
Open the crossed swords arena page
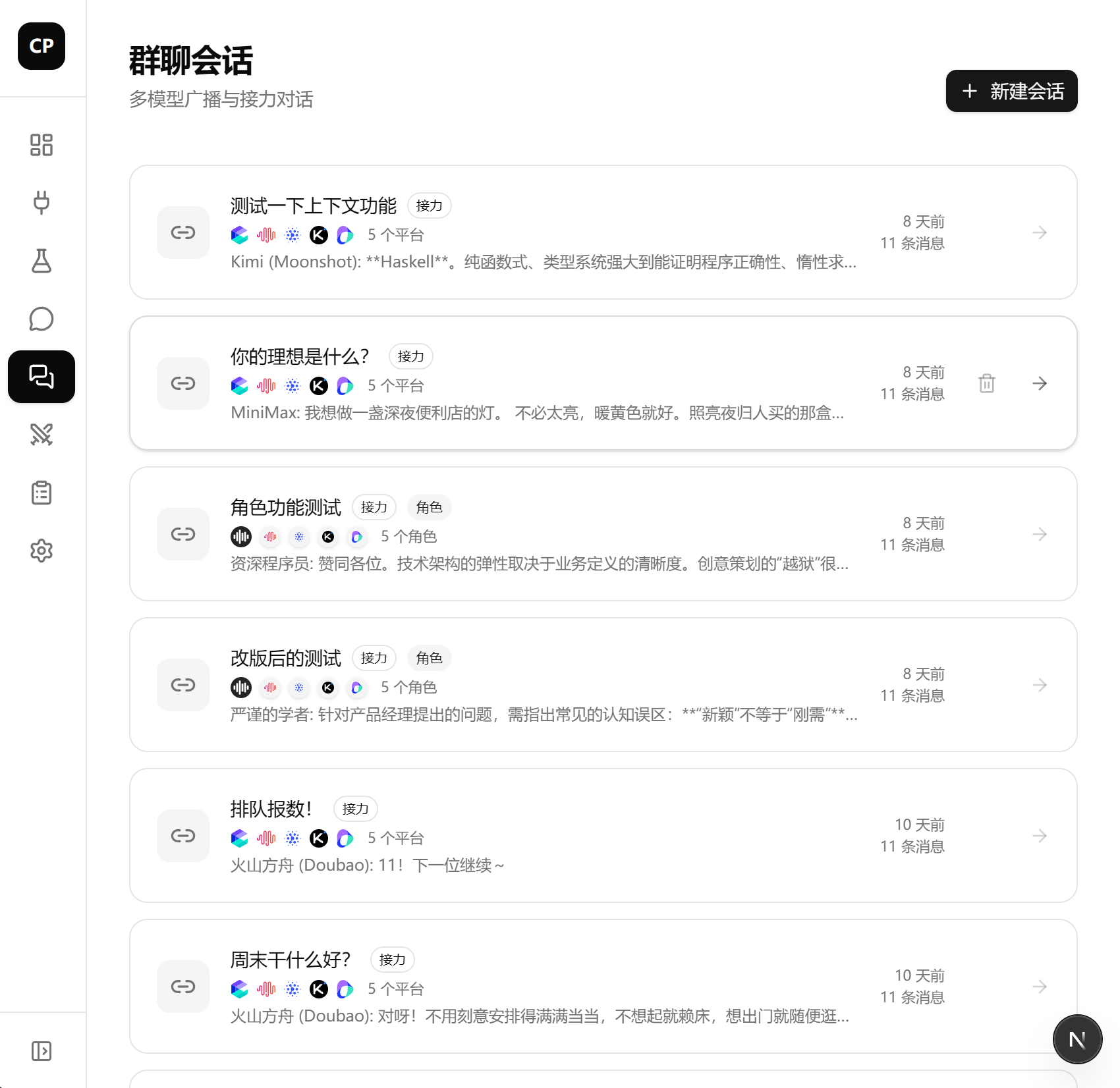point(42,435)
